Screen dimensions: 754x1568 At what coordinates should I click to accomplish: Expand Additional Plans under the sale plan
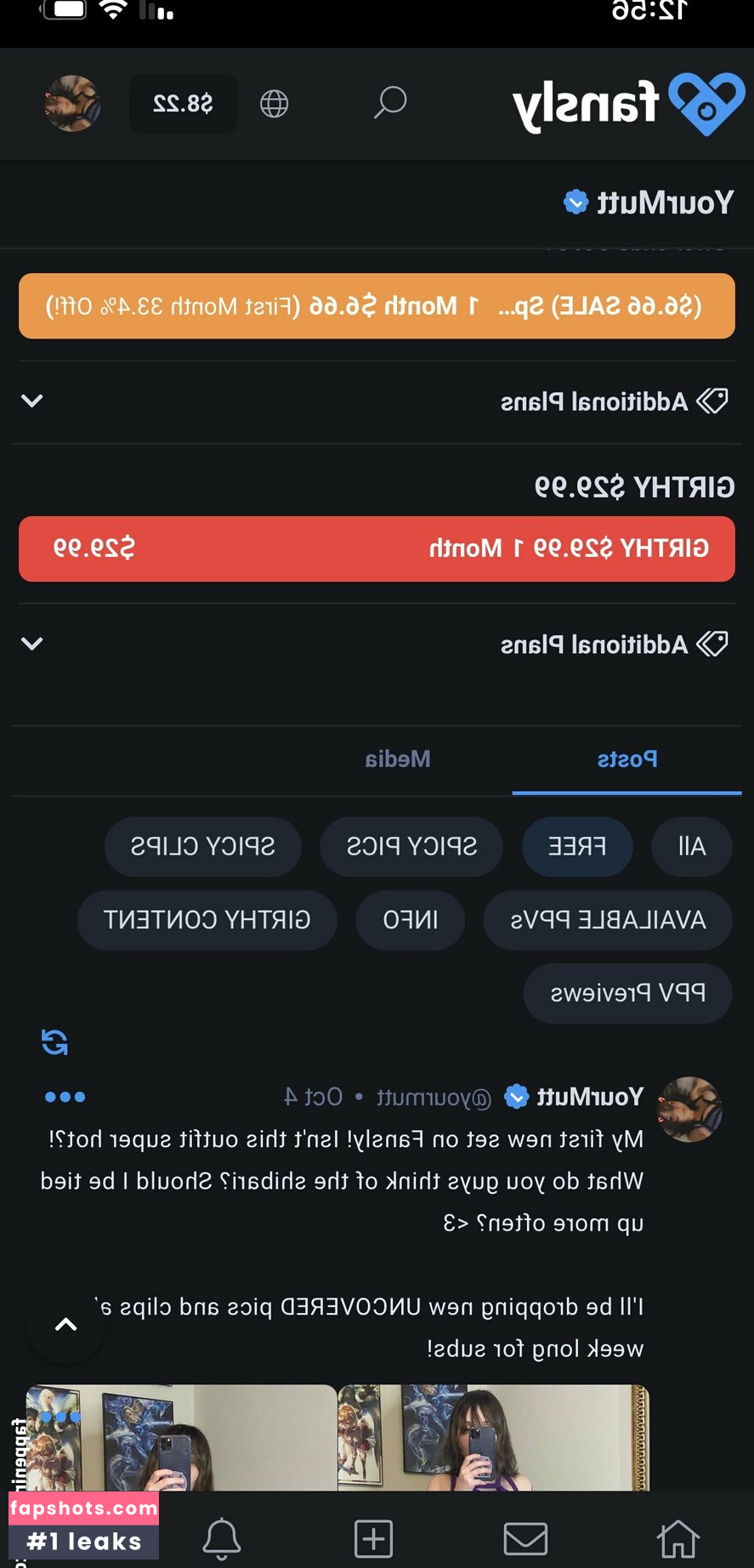tap(377, 401)
